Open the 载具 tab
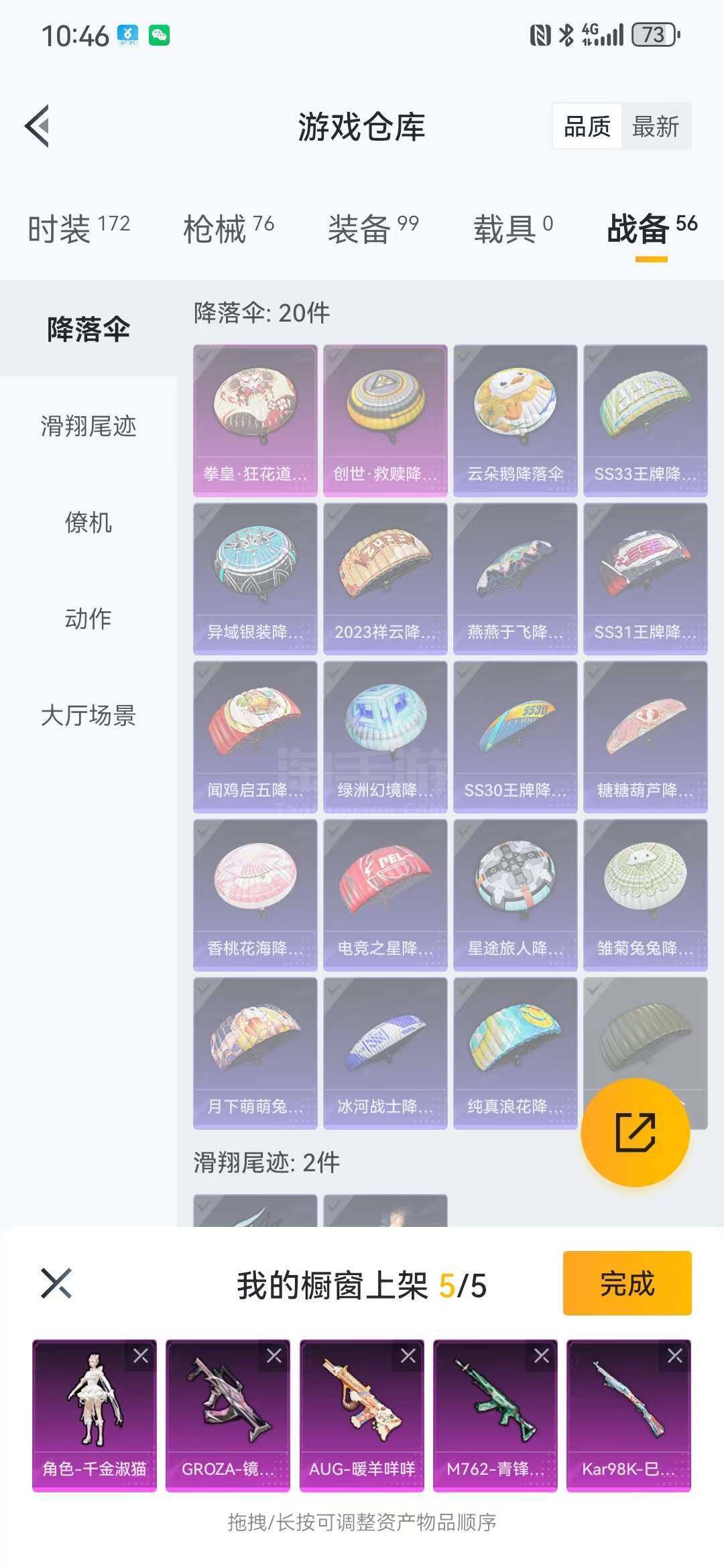The height and width of the screenshot is (1568, 724). [x=513, y=228]
